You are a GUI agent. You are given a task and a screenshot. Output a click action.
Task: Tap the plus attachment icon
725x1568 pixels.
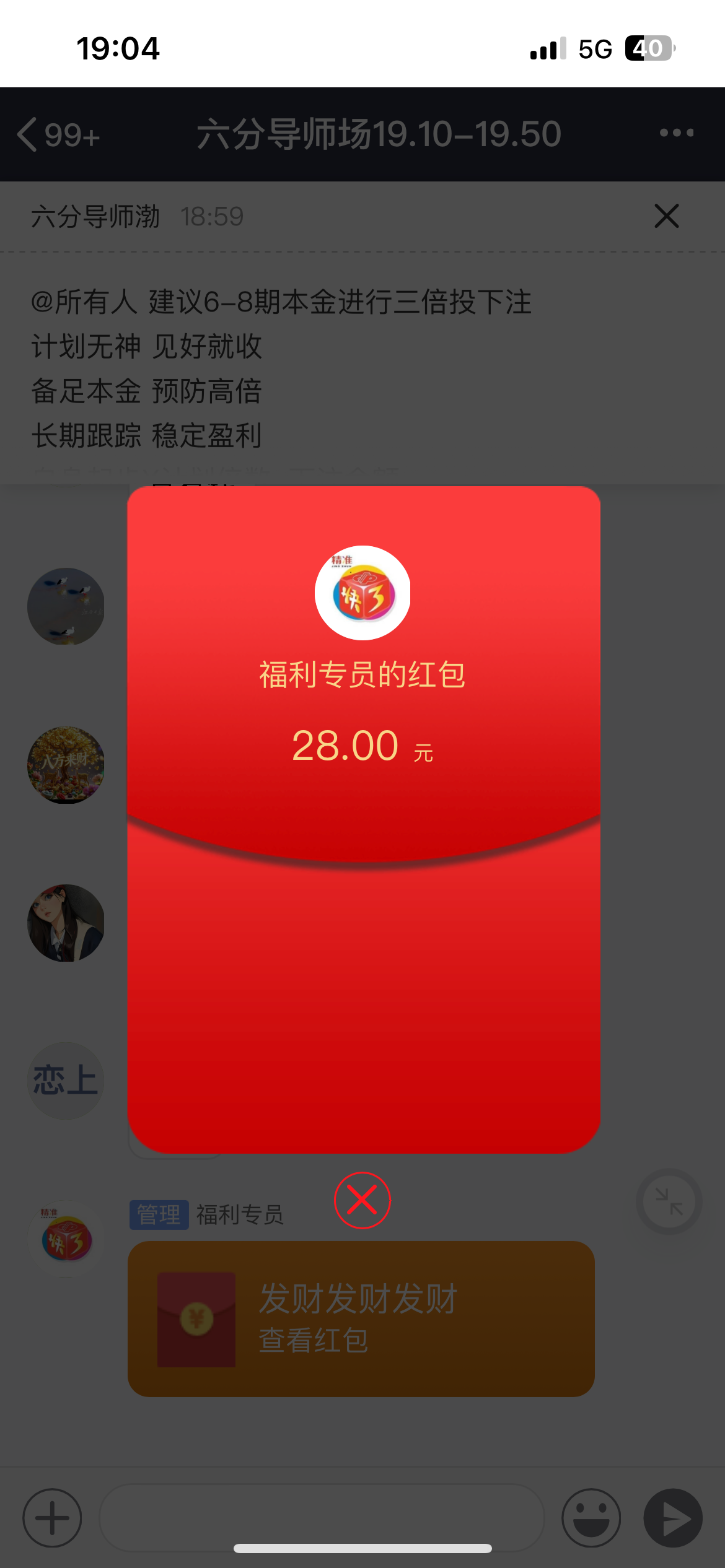[x=51, y=1517]
